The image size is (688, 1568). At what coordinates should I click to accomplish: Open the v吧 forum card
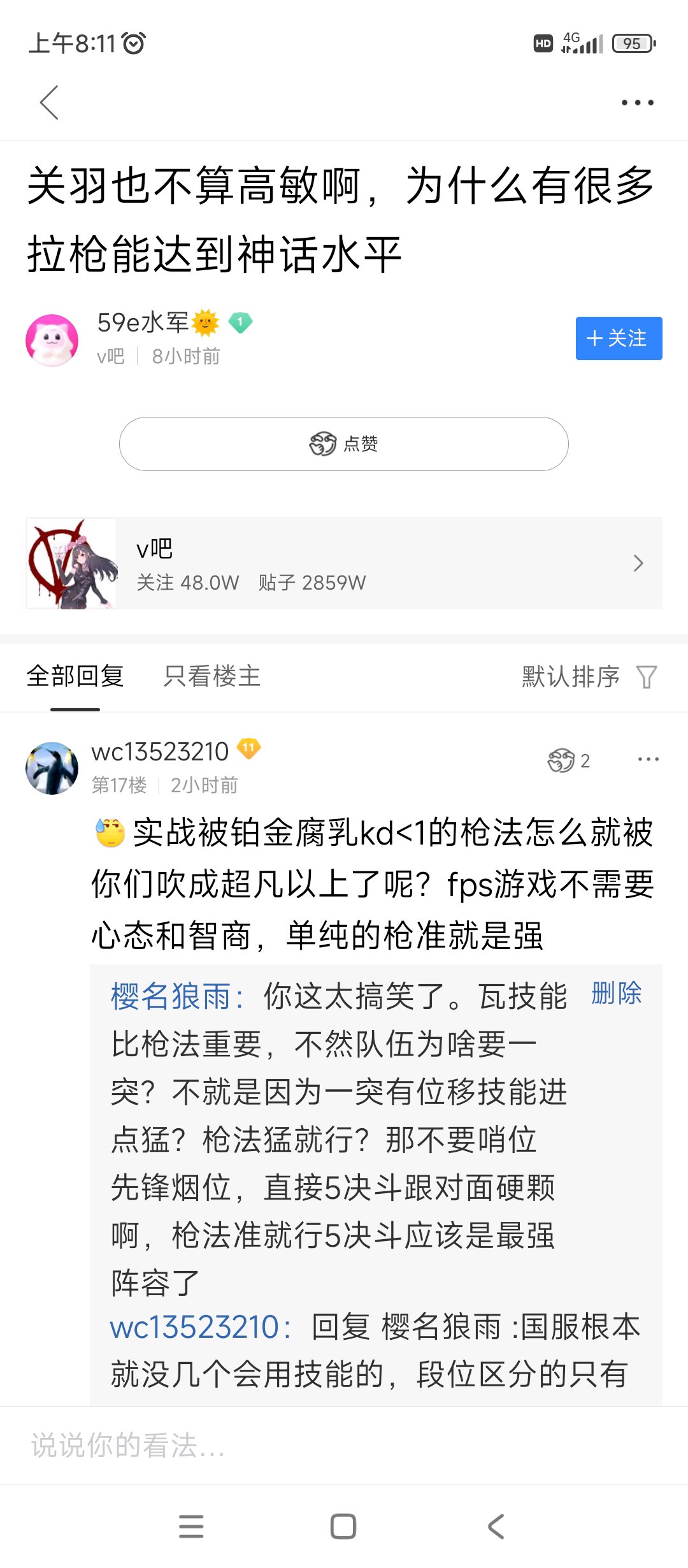(344, 563)
